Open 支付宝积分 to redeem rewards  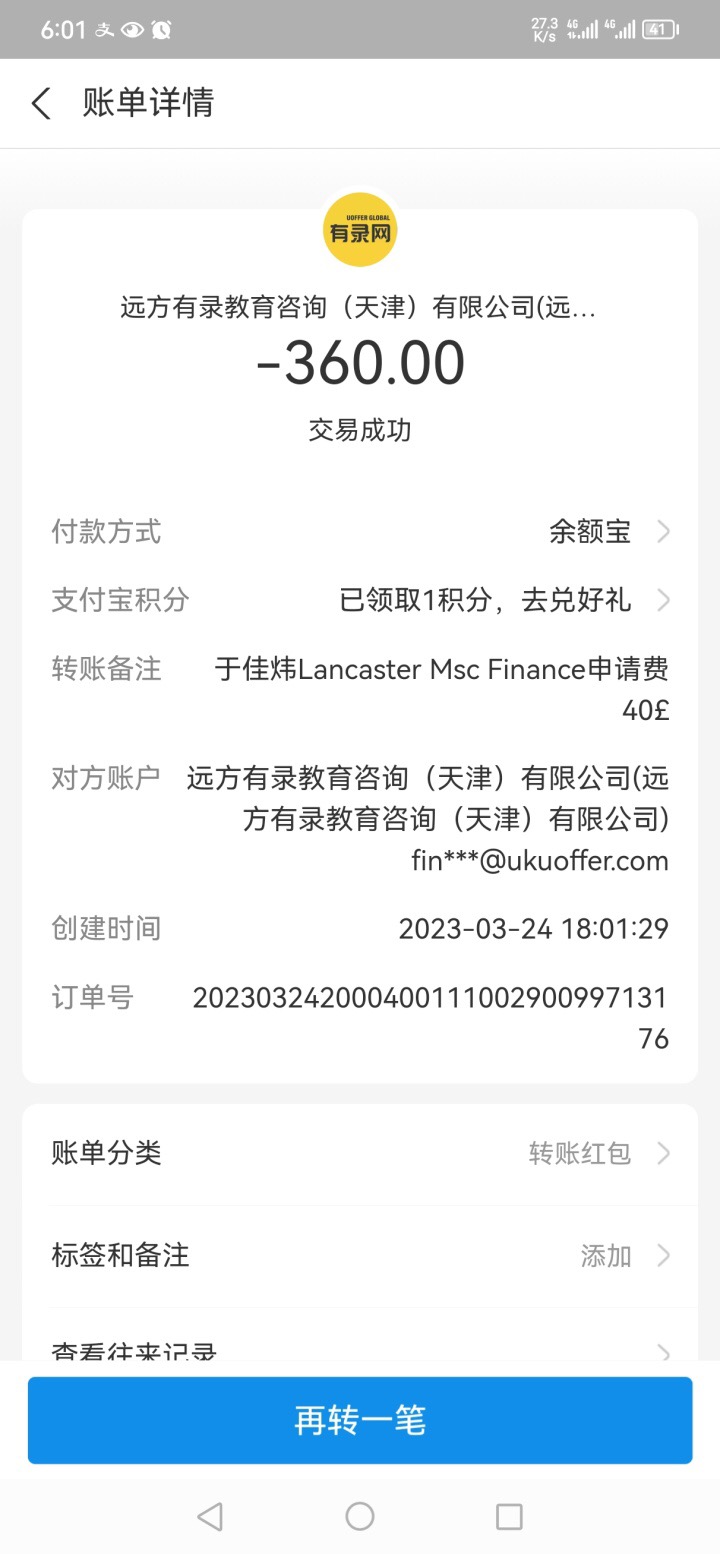pyautogui.click(x=500, y=600)
